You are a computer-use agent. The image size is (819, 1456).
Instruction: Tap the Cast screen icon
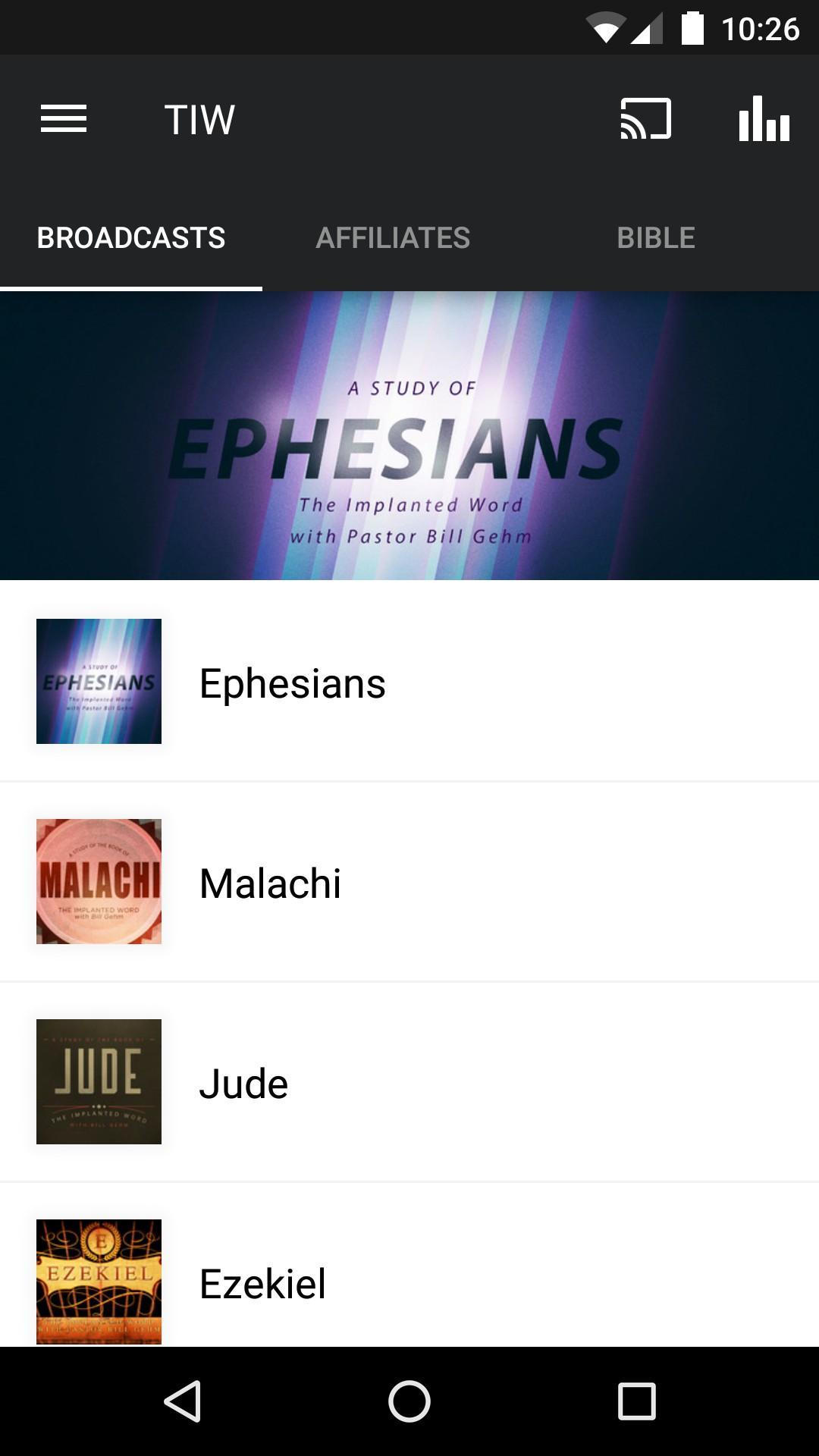coord(645,119)
